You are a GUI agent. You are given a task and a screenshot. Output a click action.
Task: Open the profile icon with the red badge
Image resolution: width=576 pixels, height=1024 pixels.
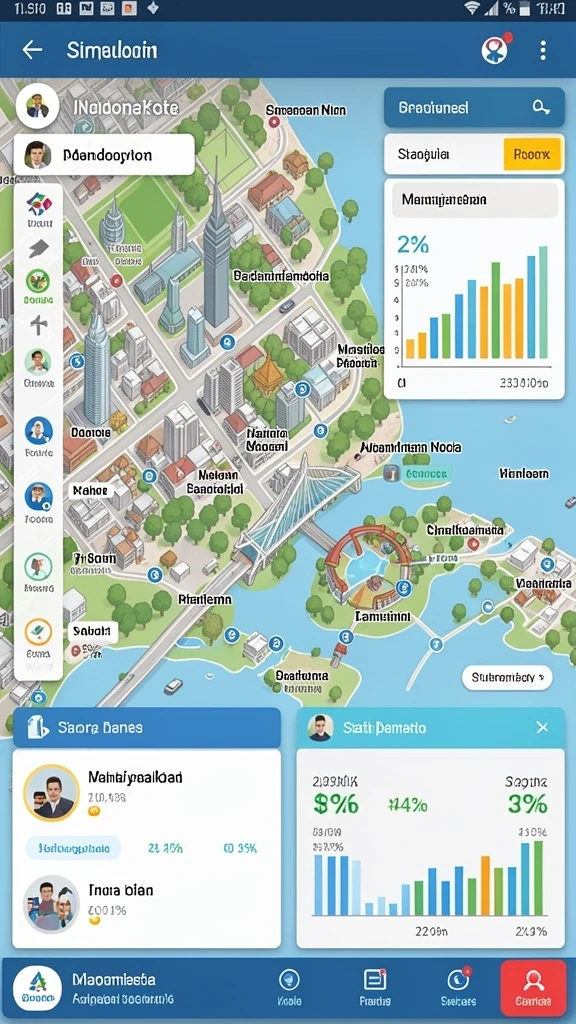point(496,50)
